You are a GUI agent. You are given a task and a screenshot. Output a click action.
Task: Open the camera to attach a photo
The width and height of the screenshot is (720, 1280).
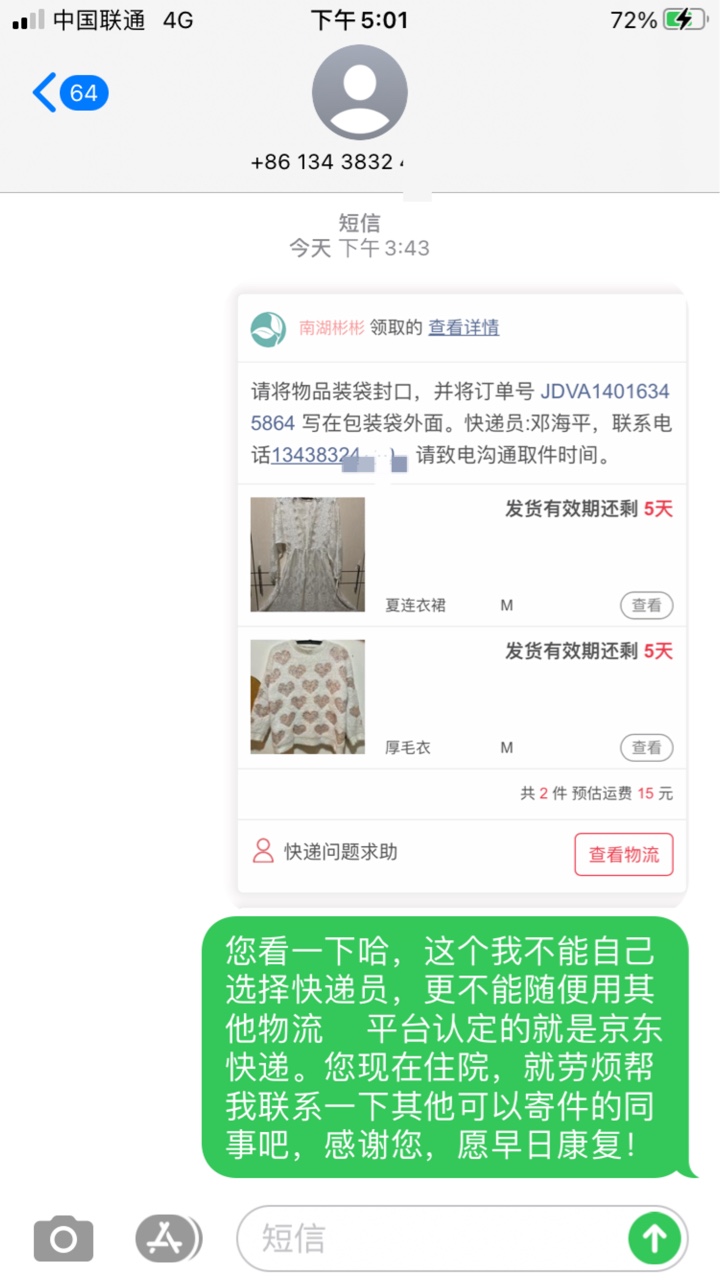coord(63,1240)
